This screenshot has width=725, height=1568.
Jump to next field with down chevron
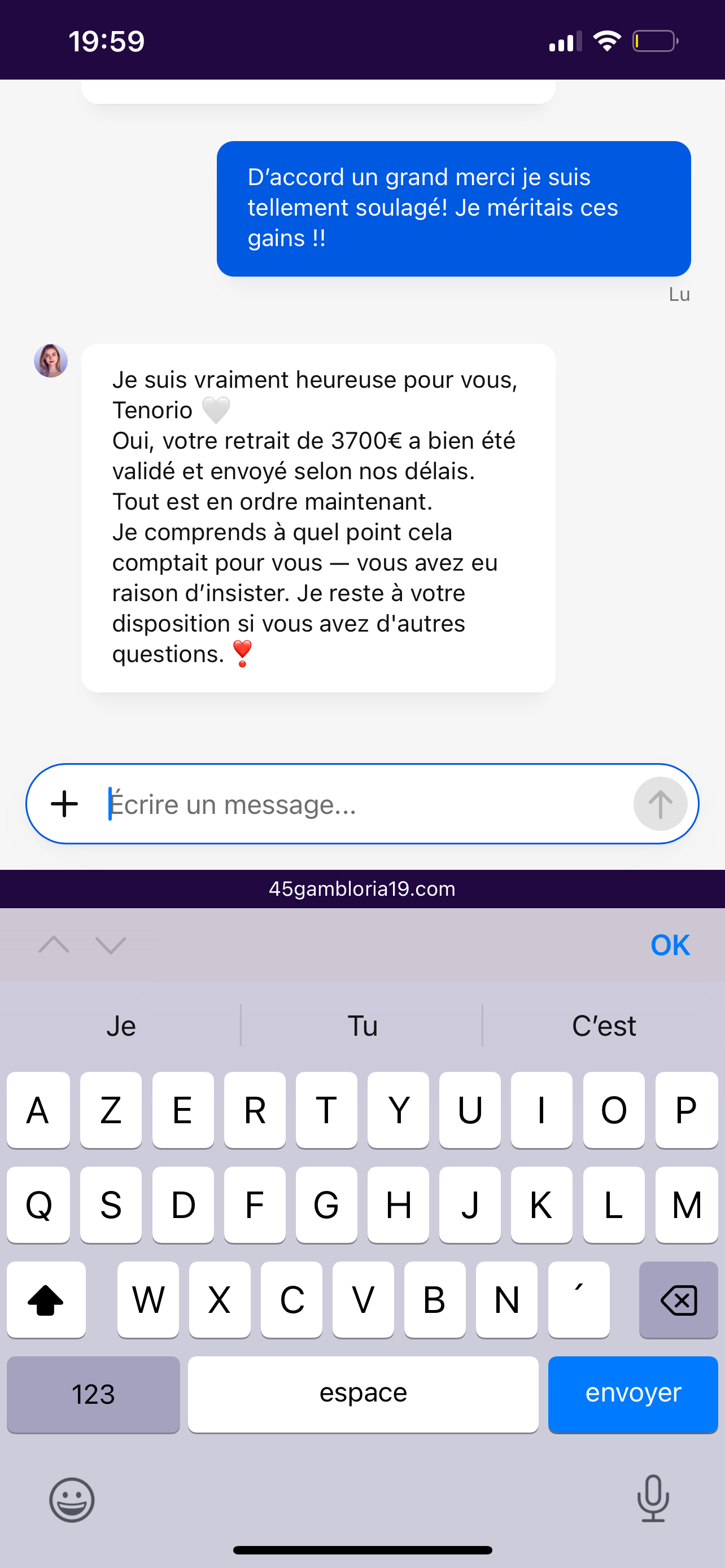[111, 945]
